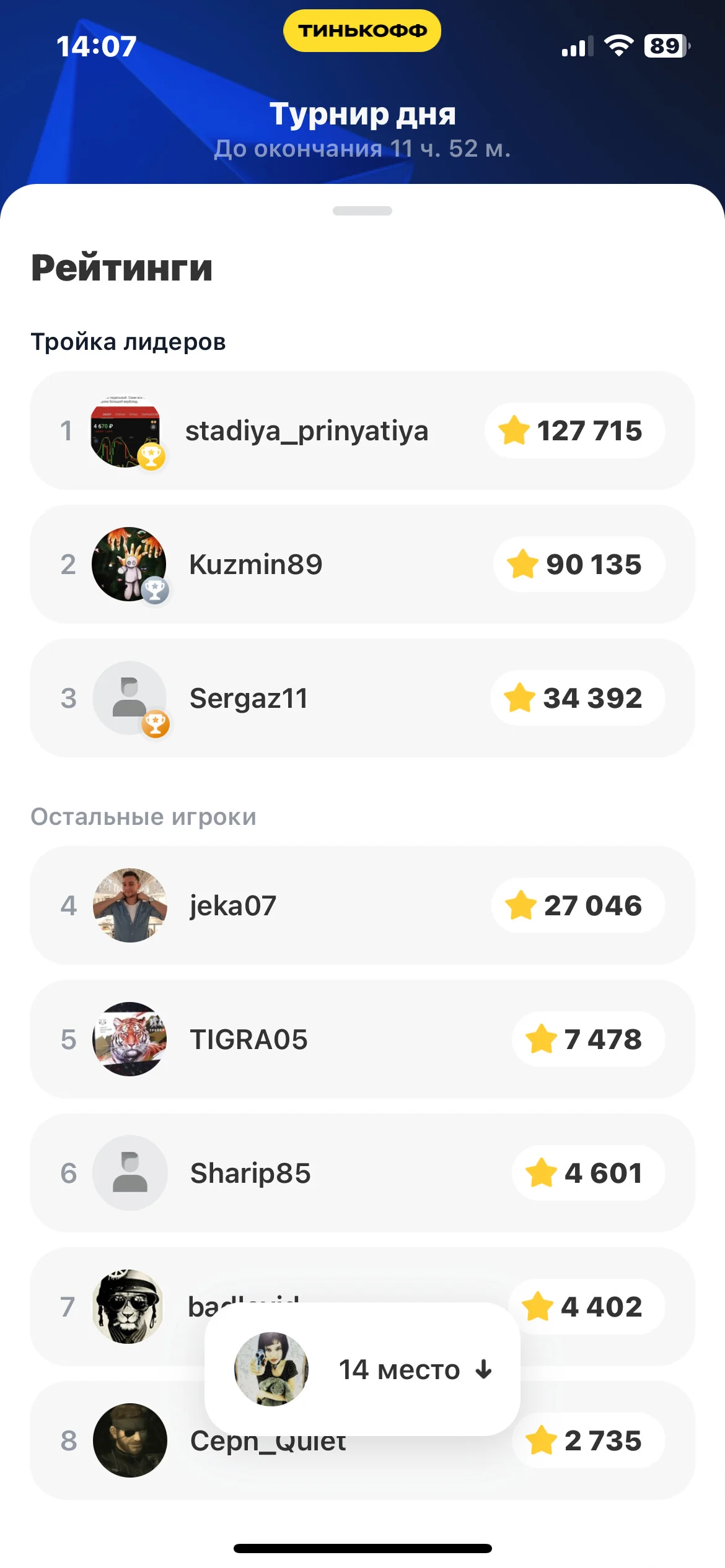Jump to my 14 место position
The width and height of the screenshot is (725, 1568).
point(362,1369)
